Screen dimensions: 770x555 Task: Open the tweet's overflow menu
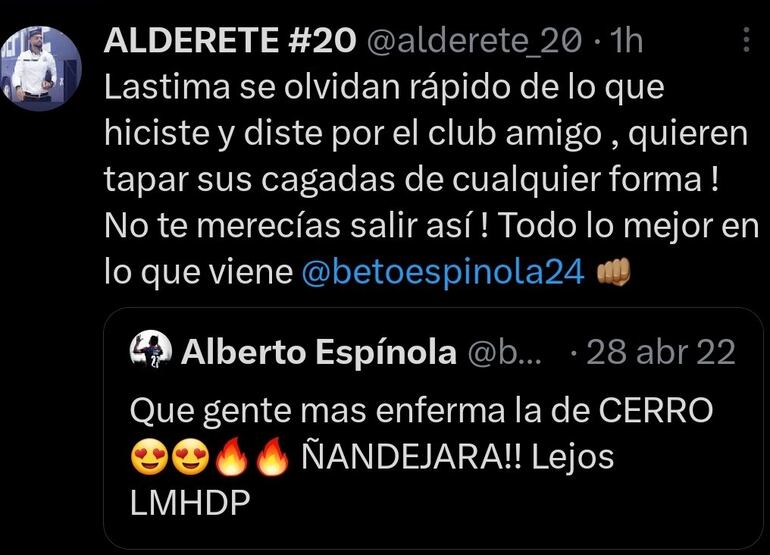click(747, 40)
